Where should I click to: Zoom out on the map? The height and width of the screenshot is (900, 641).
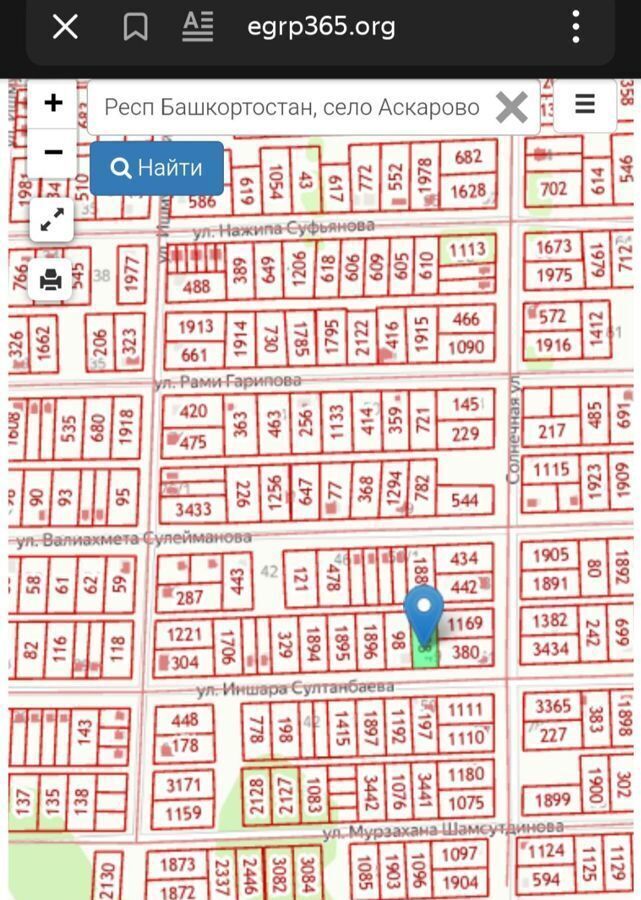(53, 152)
